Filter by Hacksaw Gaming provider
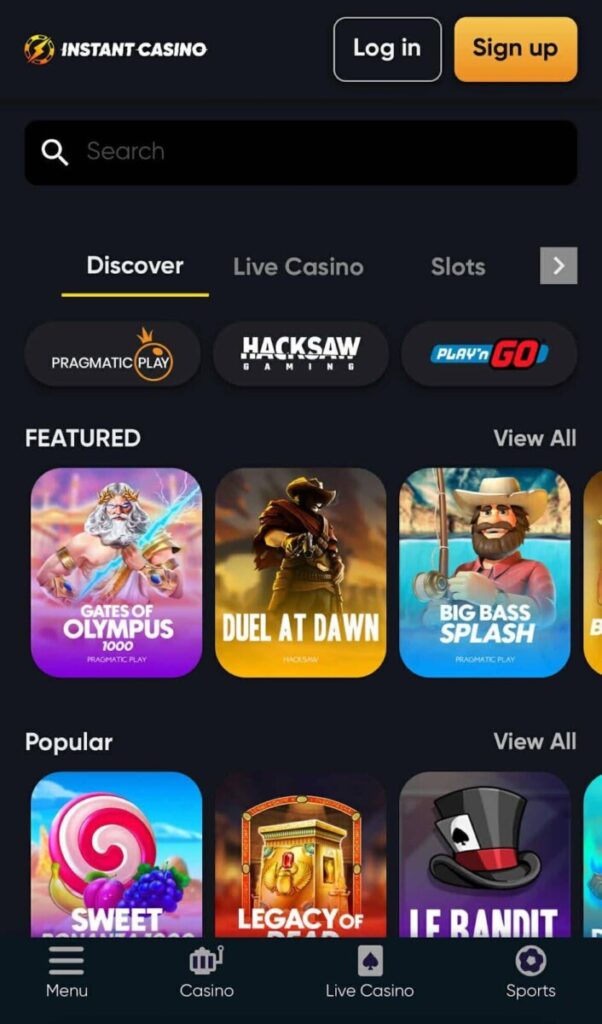This screenshot has width=602, height=1024. point(300,354)
